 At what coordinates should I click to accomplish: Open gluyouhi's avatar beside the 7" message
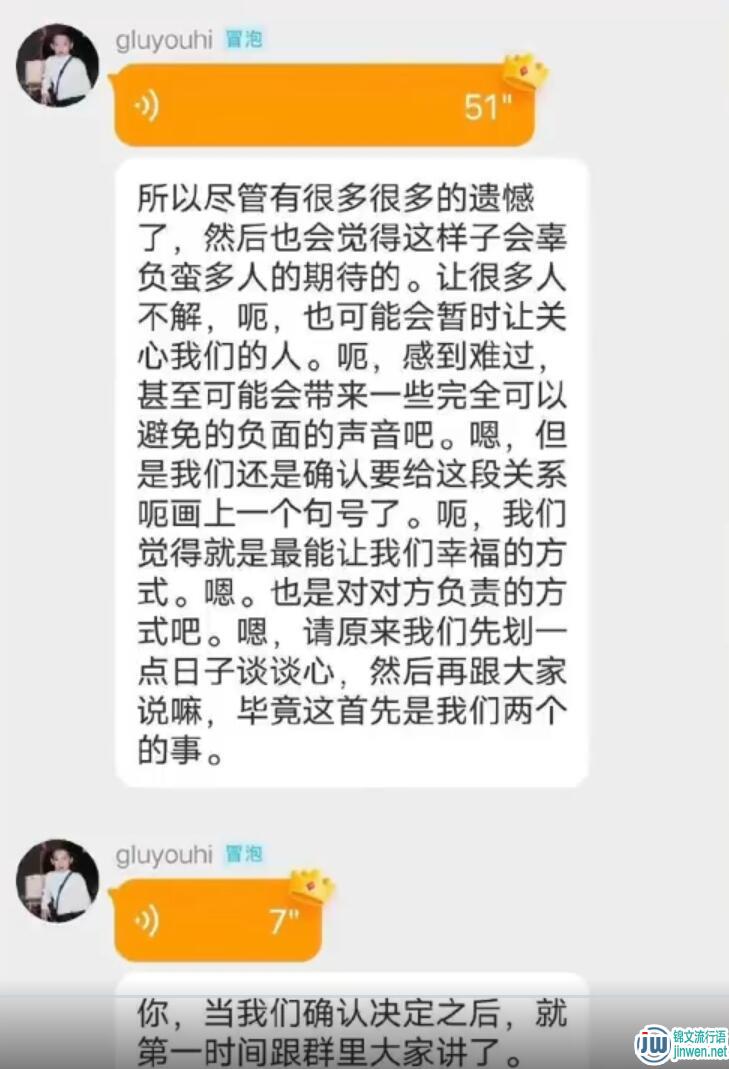[58, 880]
